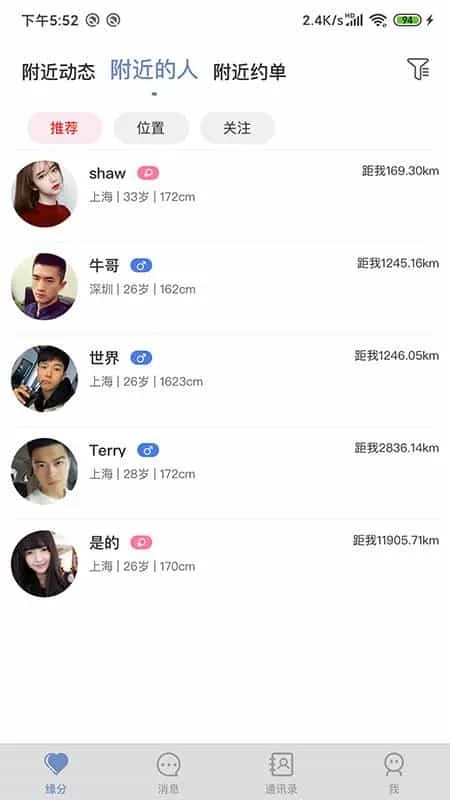Select the 位置 filter chip
Viewport: 450px width, 800px height.
(x=151, y=128)
